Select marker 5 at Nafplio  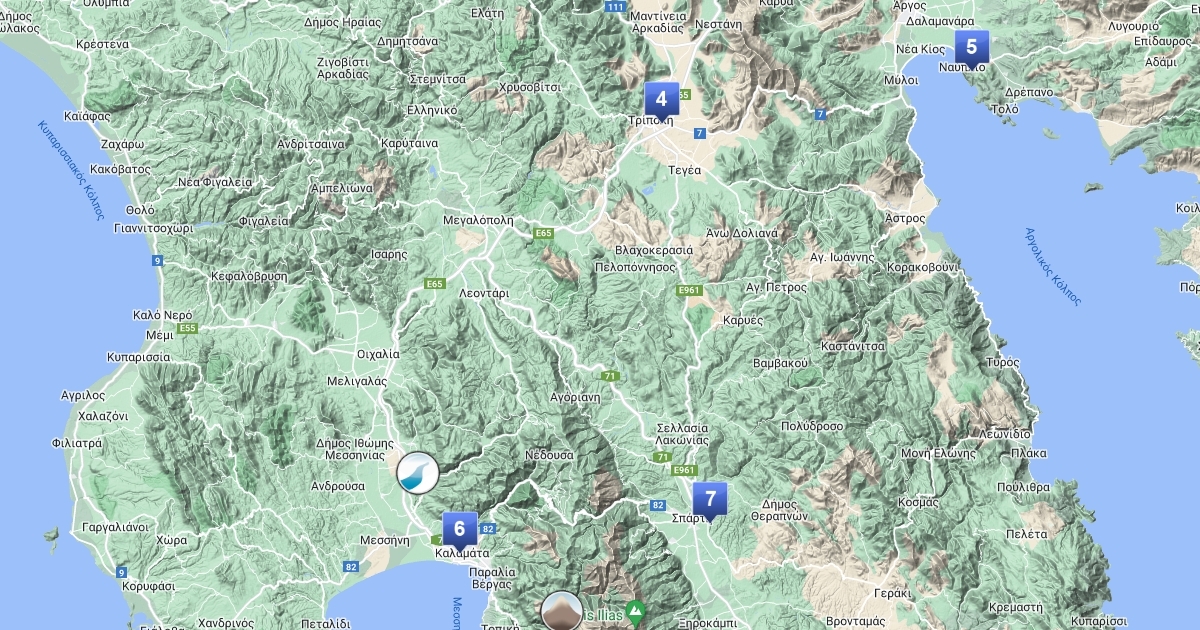[x=971, y=47]
